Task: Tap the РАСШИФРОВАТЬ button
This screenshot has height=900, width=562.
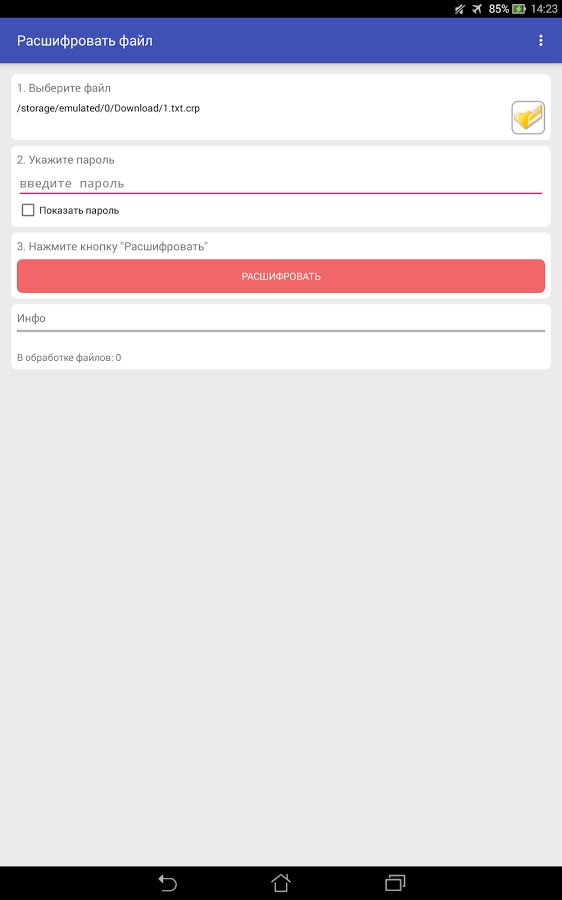Action: coord(281,276)
